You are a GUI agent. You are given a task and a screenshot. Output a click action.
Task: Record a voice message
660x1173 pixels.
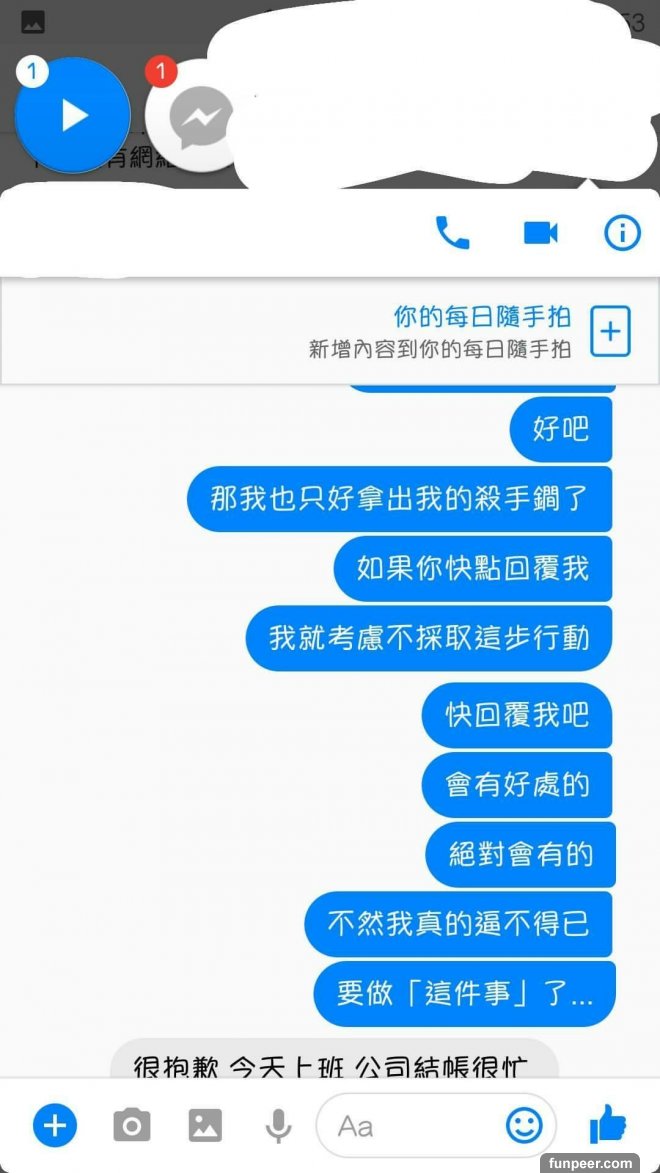pos(278,1126)
